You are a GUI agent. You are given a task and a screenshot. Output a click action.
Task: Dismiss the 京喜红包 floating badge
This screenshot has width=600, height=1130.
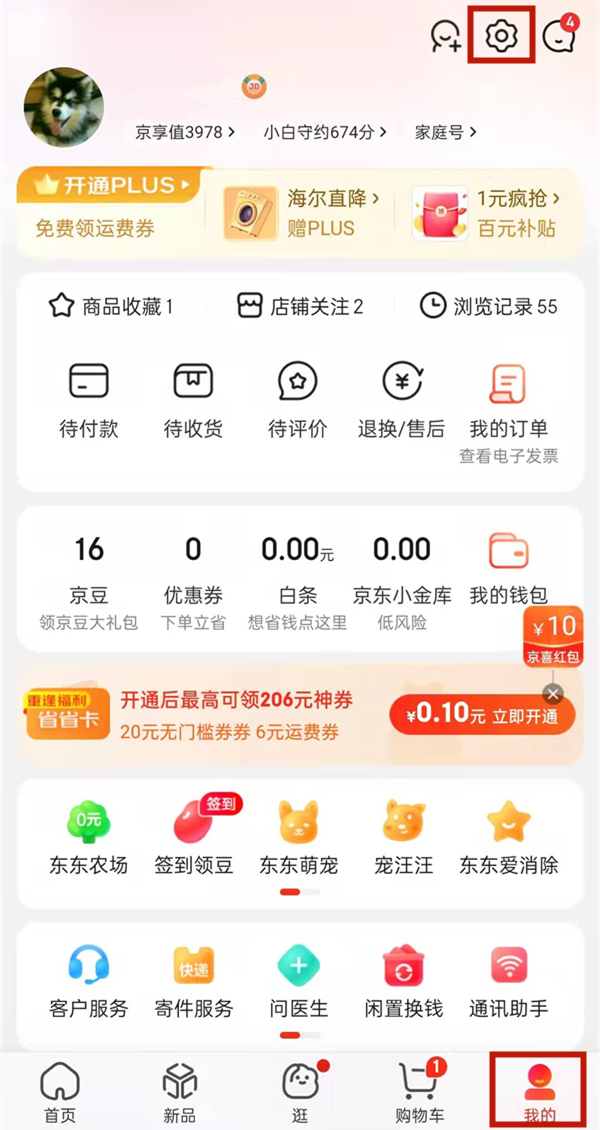[x=553, y=693]
